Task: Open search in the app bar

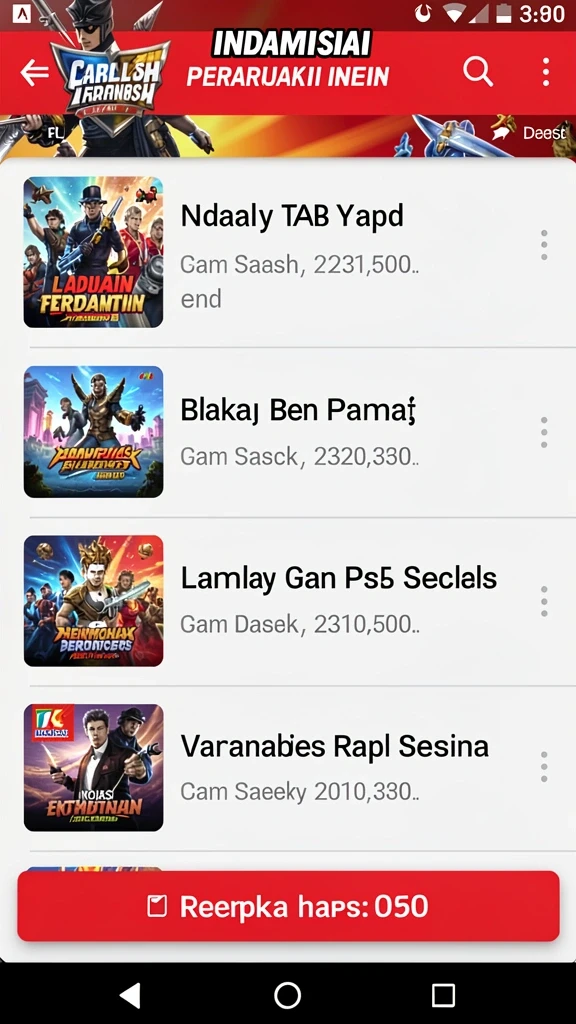Action: pyautogui.click(x=478, y=72)
